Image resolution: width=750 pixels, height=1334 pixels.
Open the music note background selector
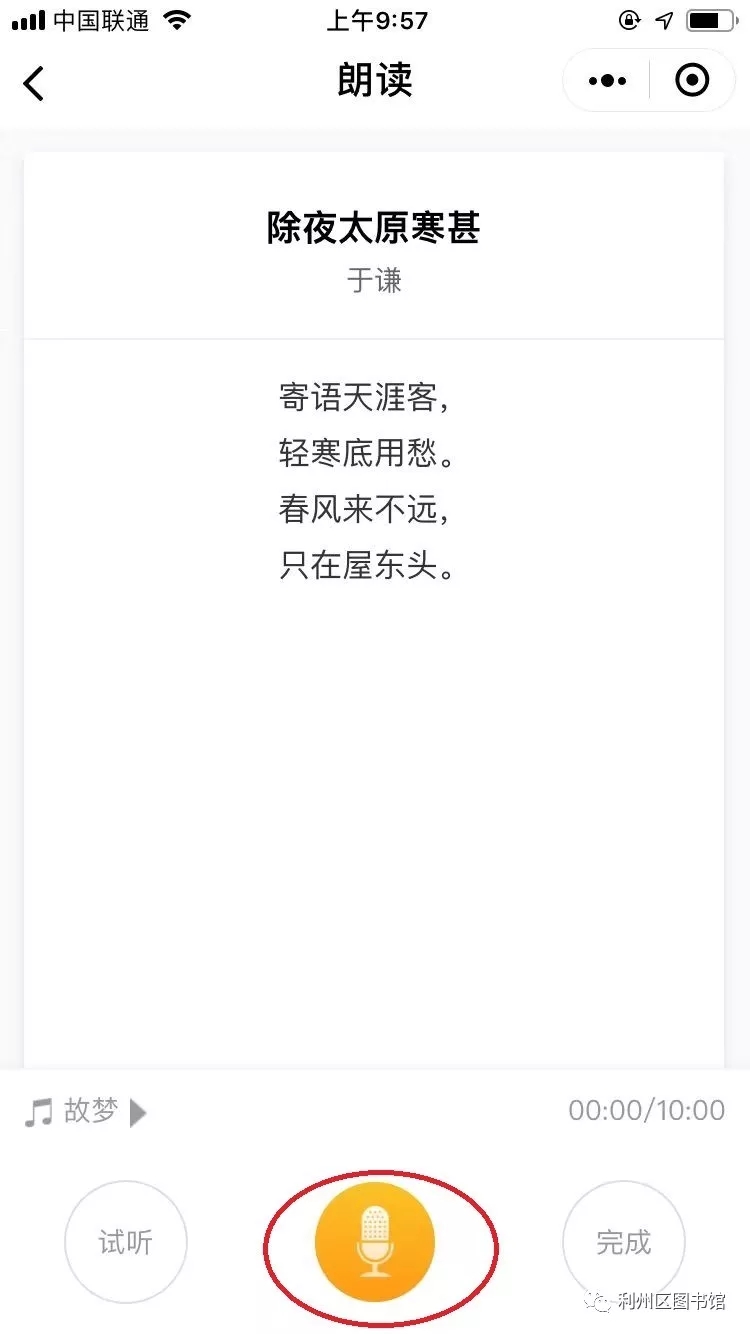[x=38, y=1111]
